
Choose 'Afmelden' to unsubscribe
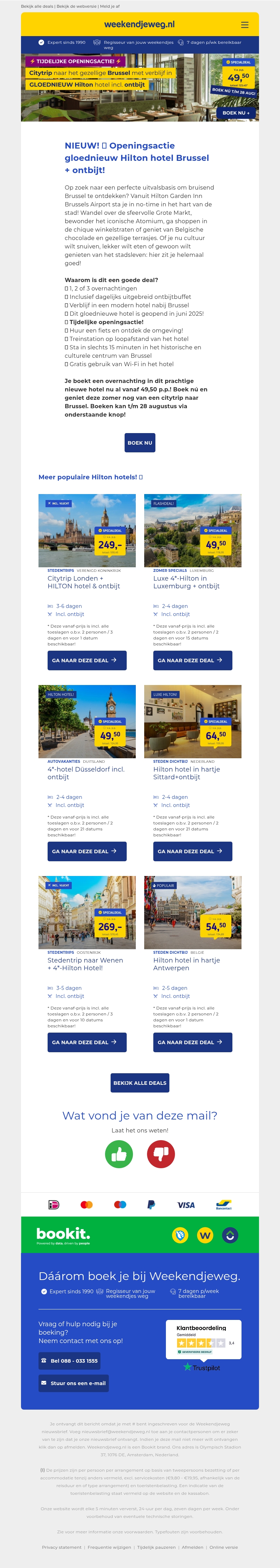[192, 1547]
